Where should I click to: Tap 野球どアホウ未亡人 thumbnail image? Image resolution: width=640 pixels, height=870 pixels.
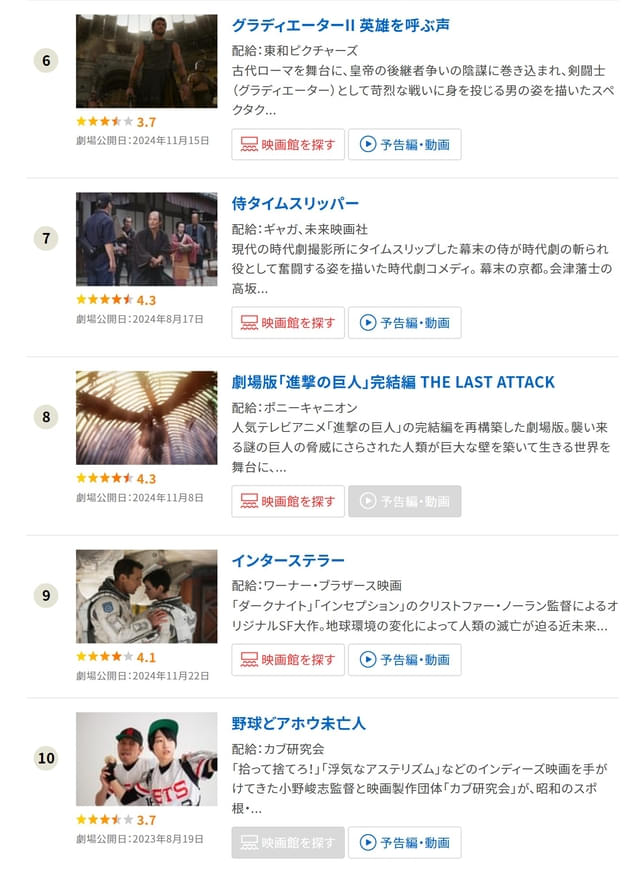146,759
